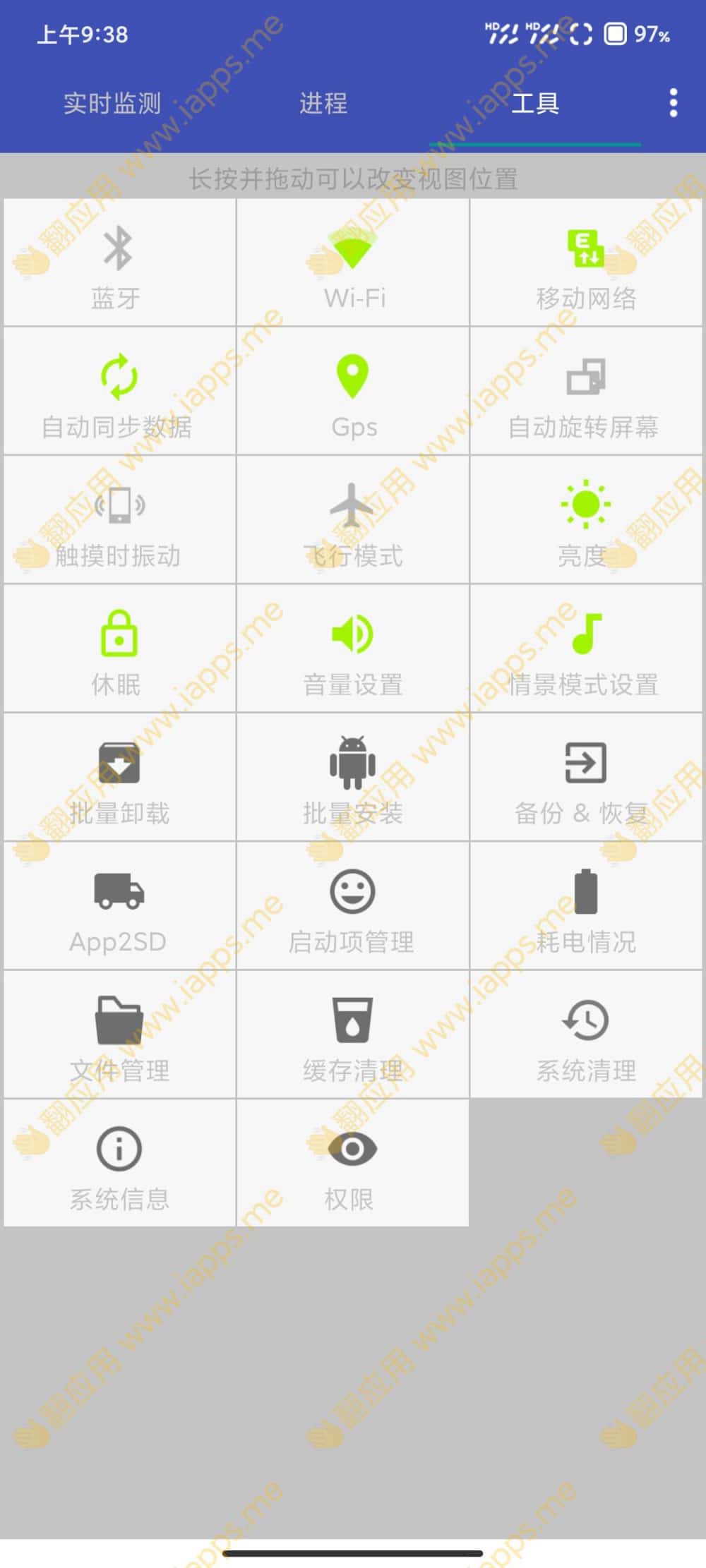Toggle the 蓝牙 Bluetooth tile
The image size is (706, 1568).
pos(119,263)
